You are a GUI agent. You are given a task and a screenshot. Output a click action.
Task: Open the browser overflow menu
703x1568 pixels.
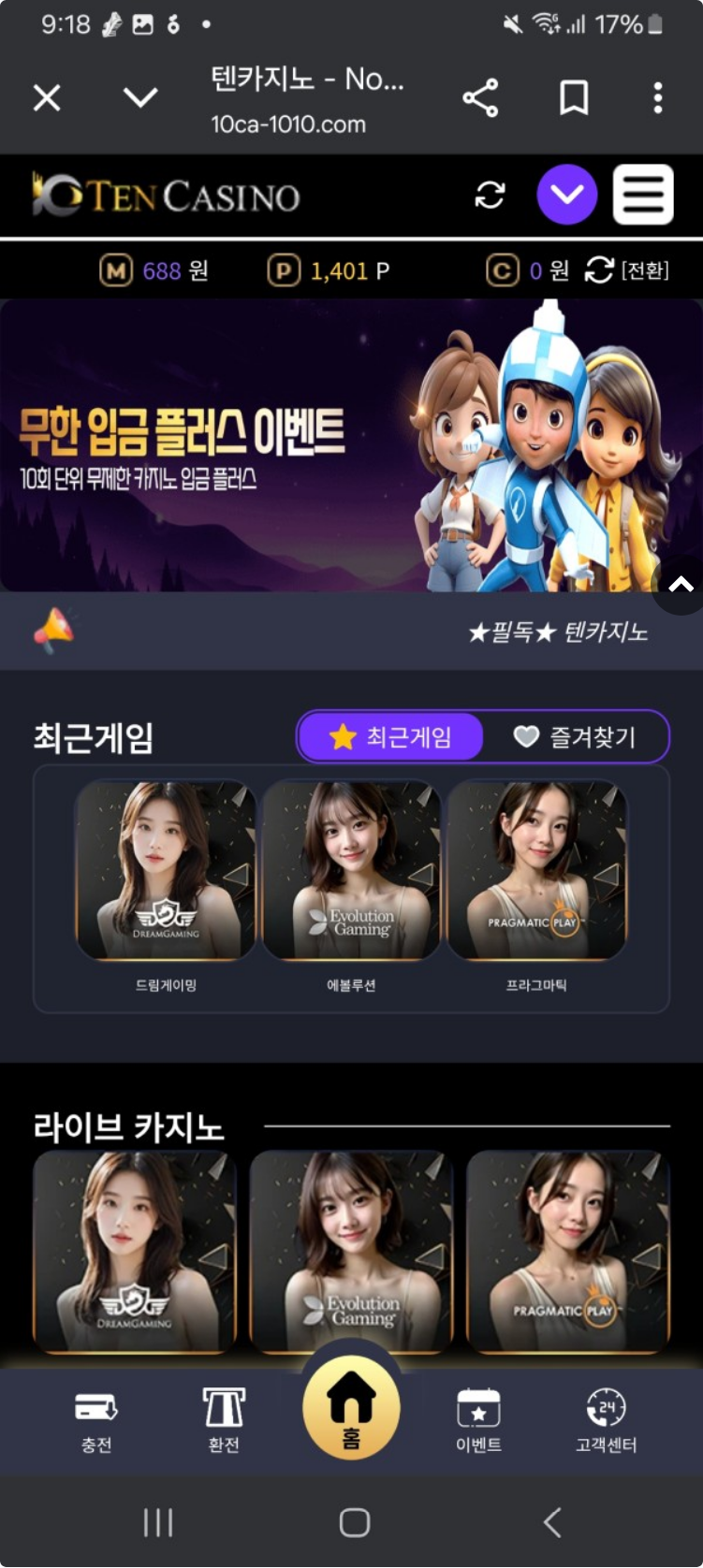(658, 97)
